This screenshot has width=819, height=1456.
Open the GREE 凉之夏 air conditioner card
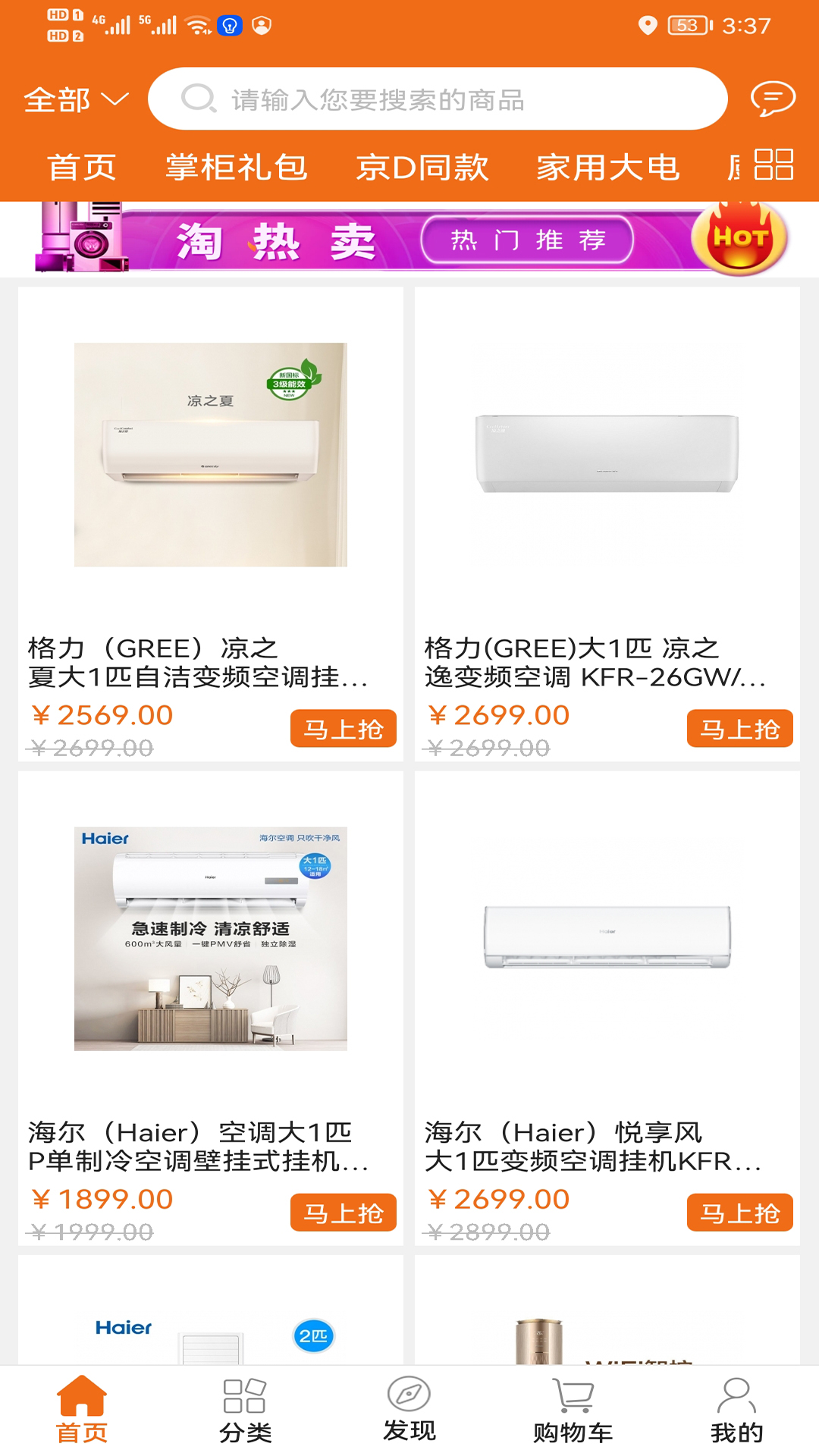(x=211, y=524)
